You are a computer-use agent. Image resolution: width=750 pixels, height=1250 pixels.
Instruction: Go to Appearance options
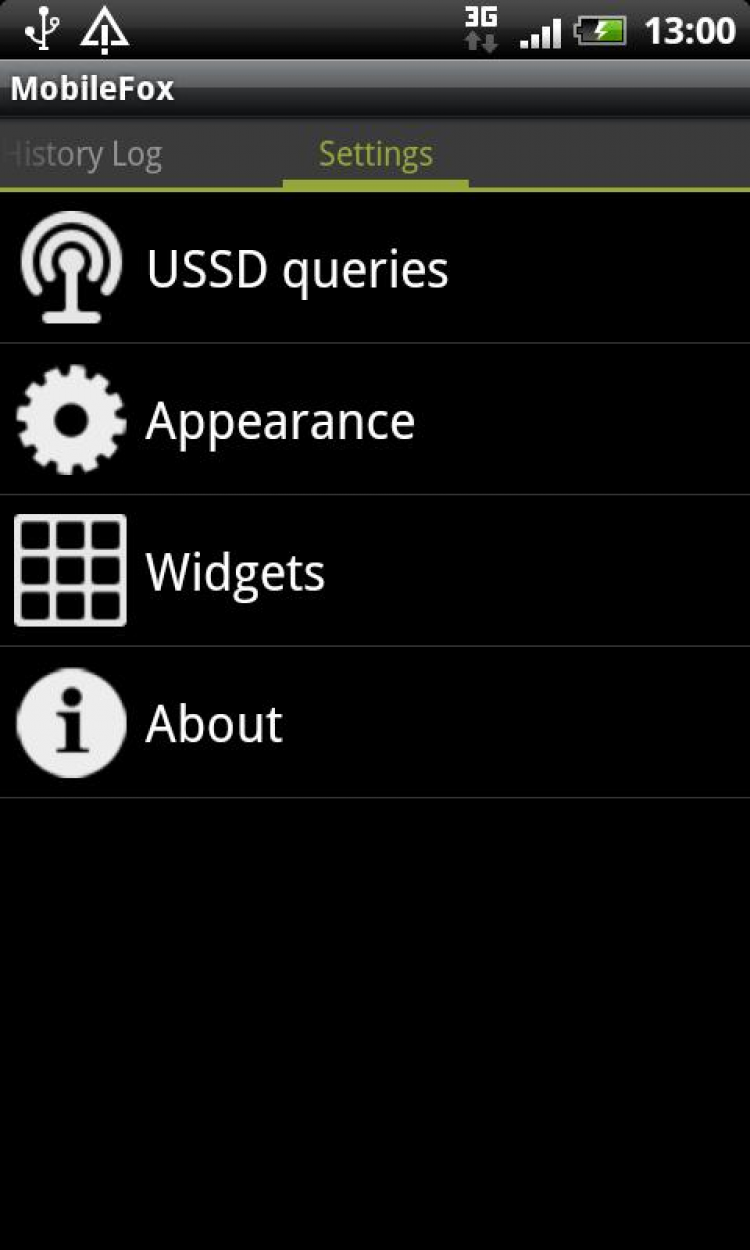coord(280,420)
